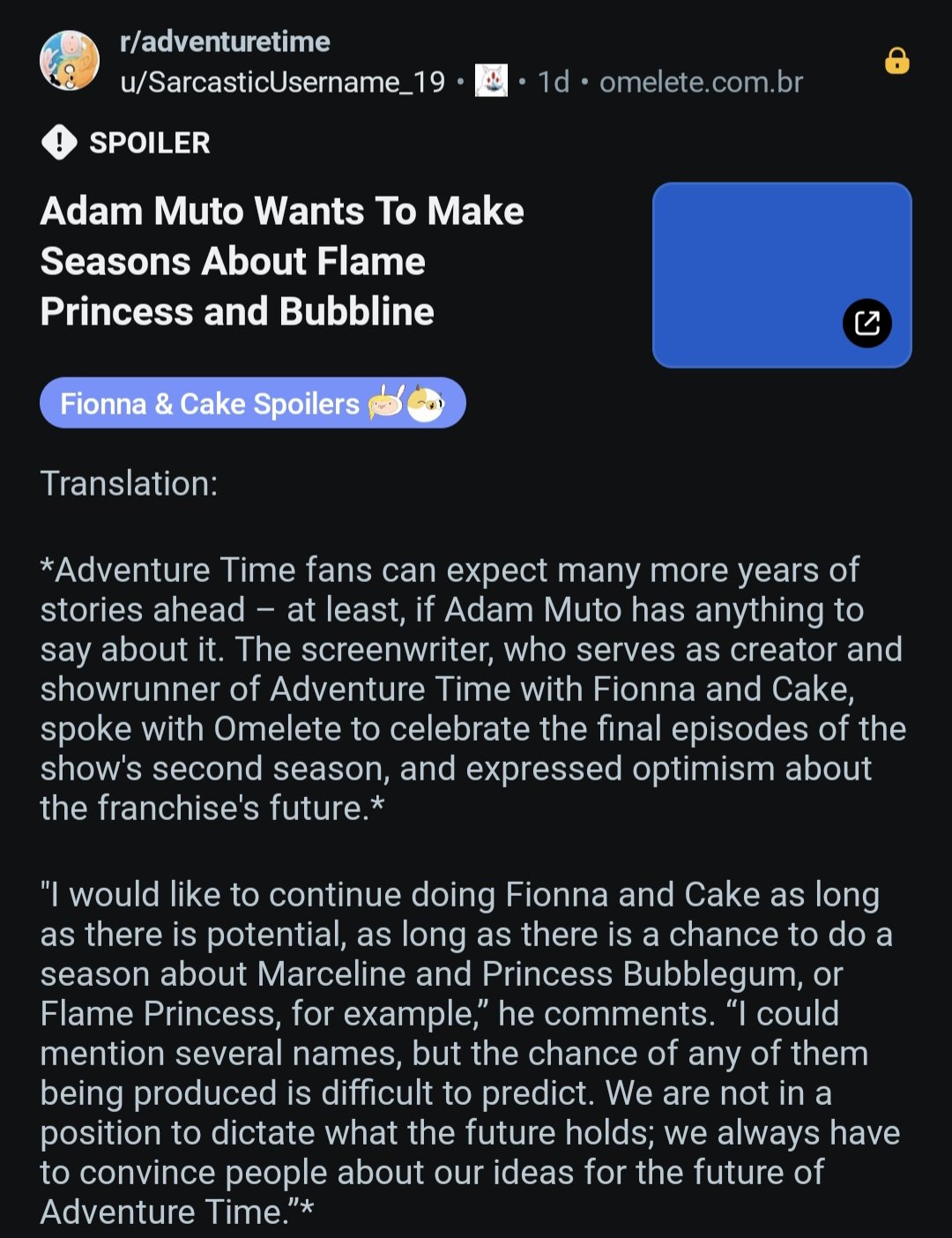Viewport: 952px width, 1238px height.
Task: Open the r/adventuretime community page
Action: (x=225, y=41)
